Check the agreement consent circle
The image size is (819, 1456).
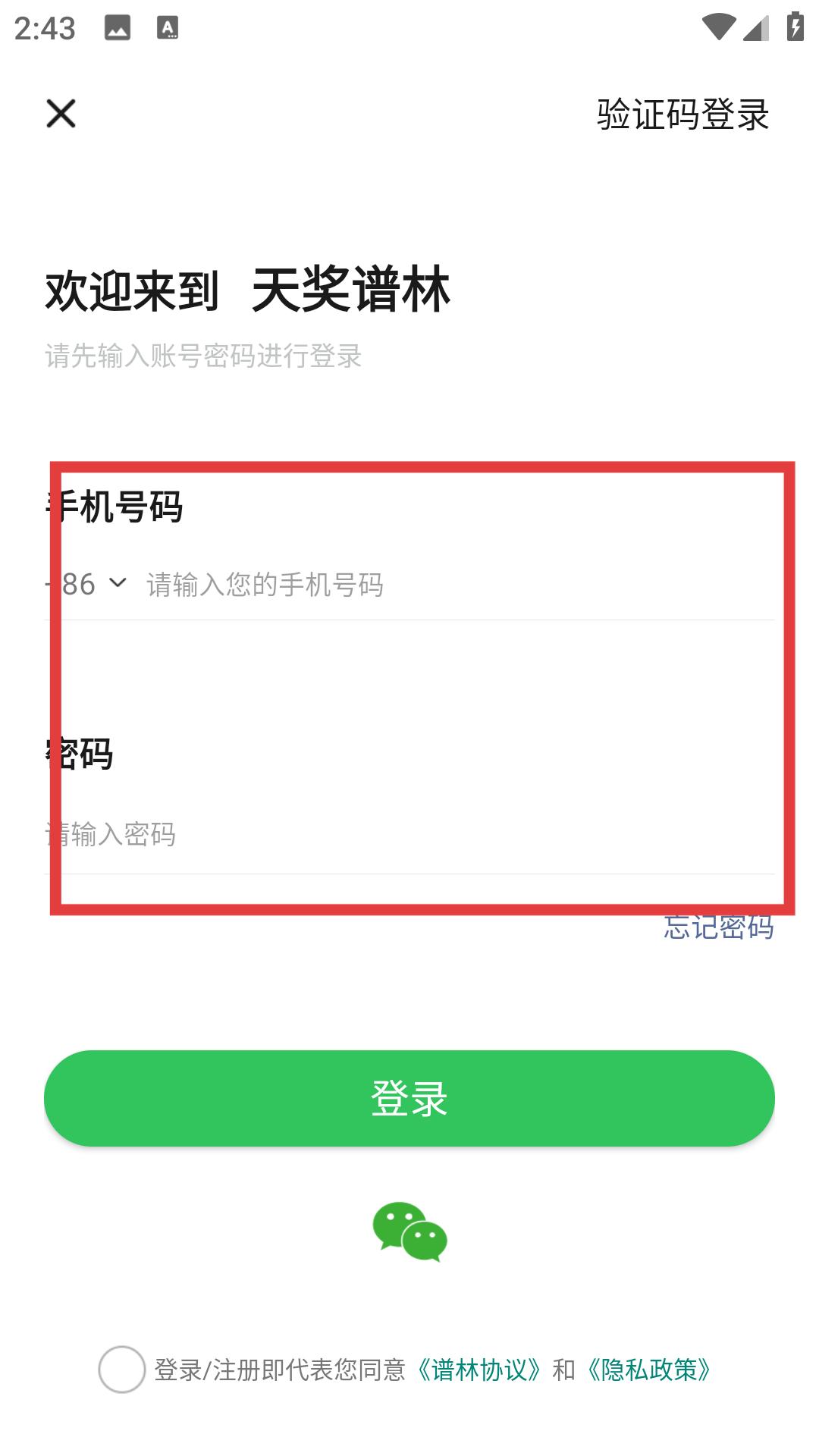(x=121, y=1370)
